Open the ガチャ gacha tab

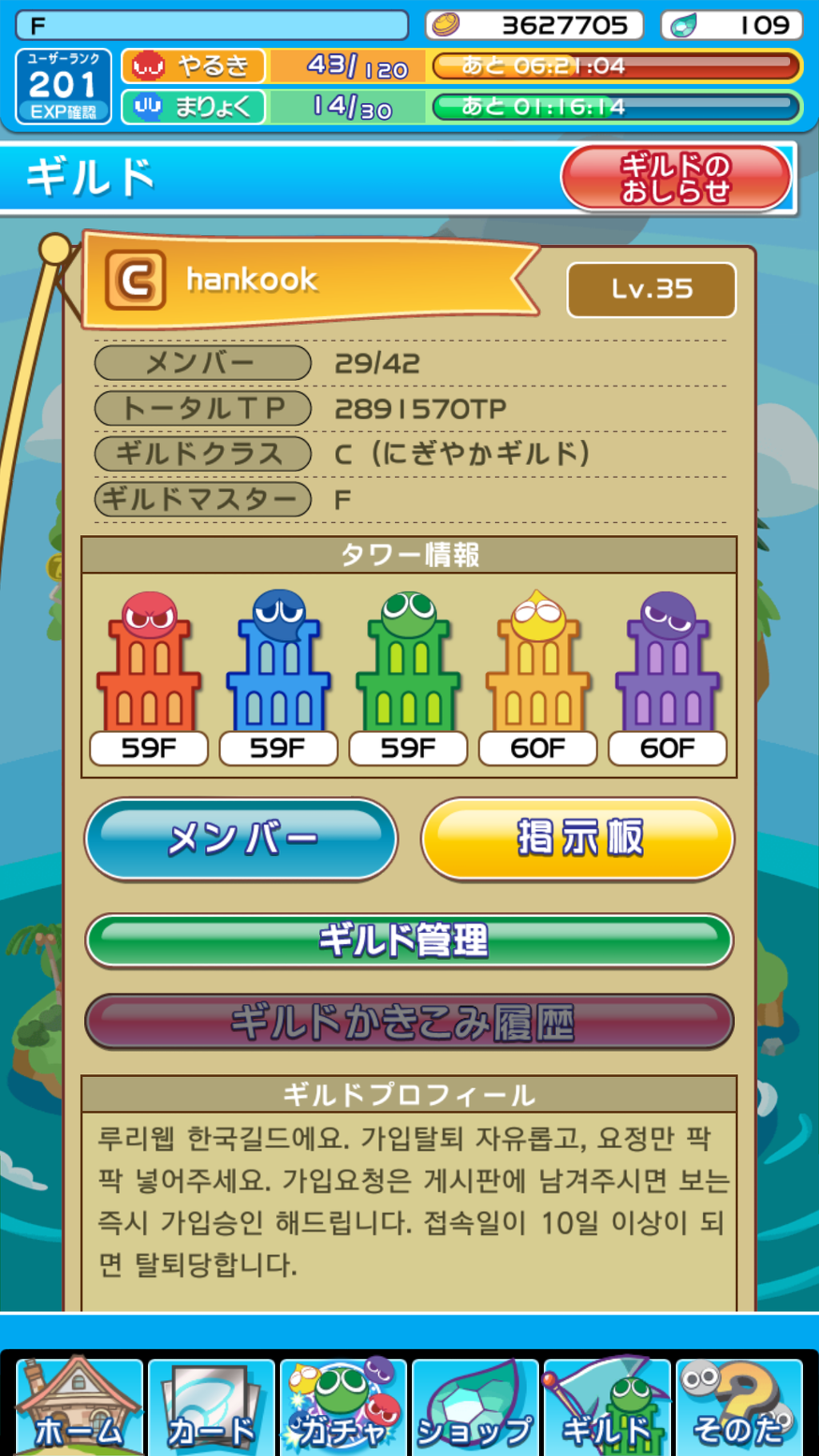click(x=343, y=1406)
